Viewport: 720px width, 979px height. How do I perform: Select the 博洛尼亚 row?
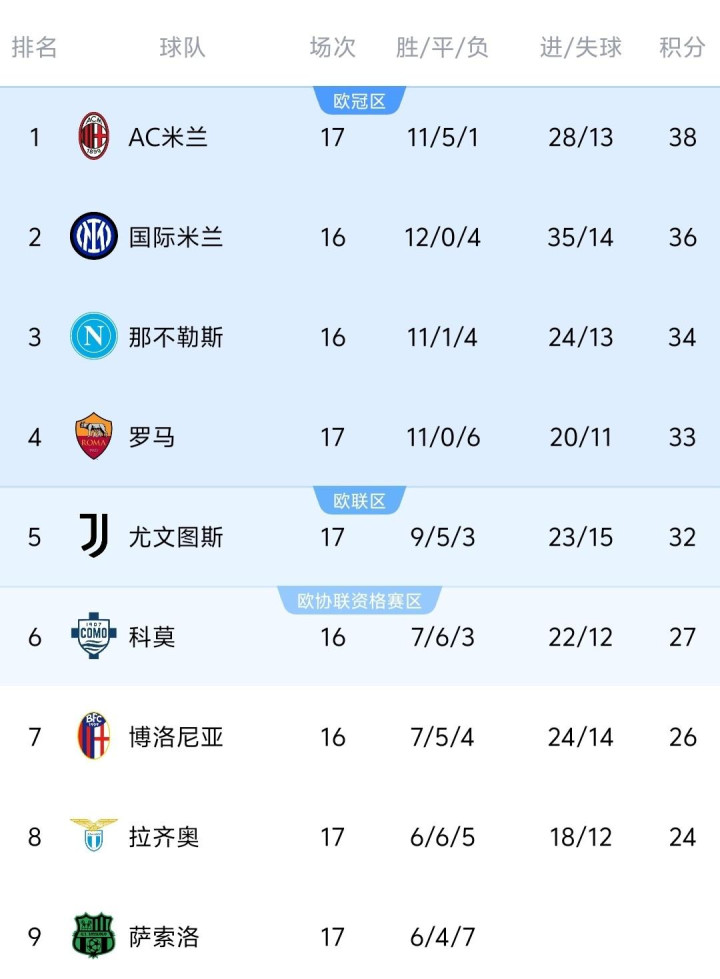point(360,737)
